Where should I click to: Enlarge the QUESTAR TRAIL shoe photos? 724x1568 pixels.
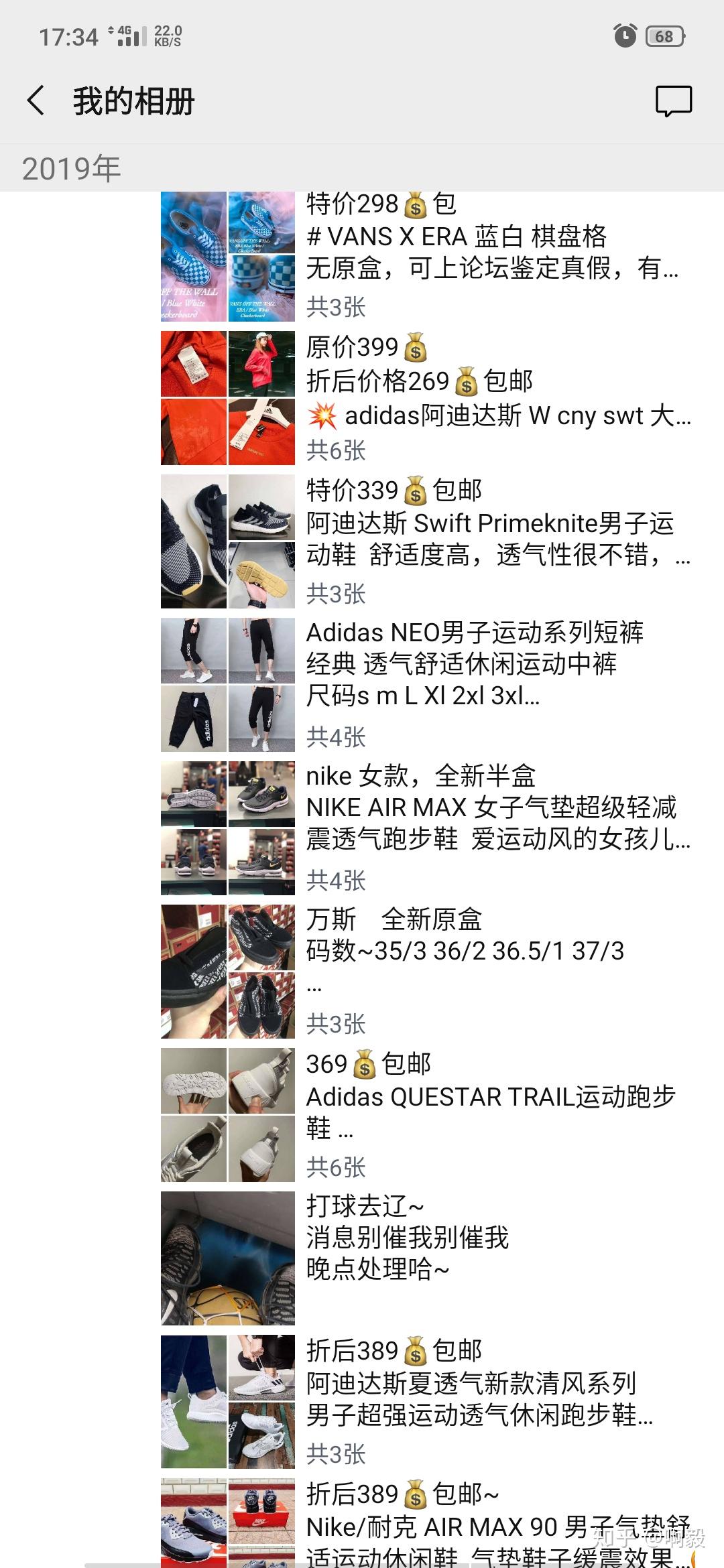coord(228,1115)
